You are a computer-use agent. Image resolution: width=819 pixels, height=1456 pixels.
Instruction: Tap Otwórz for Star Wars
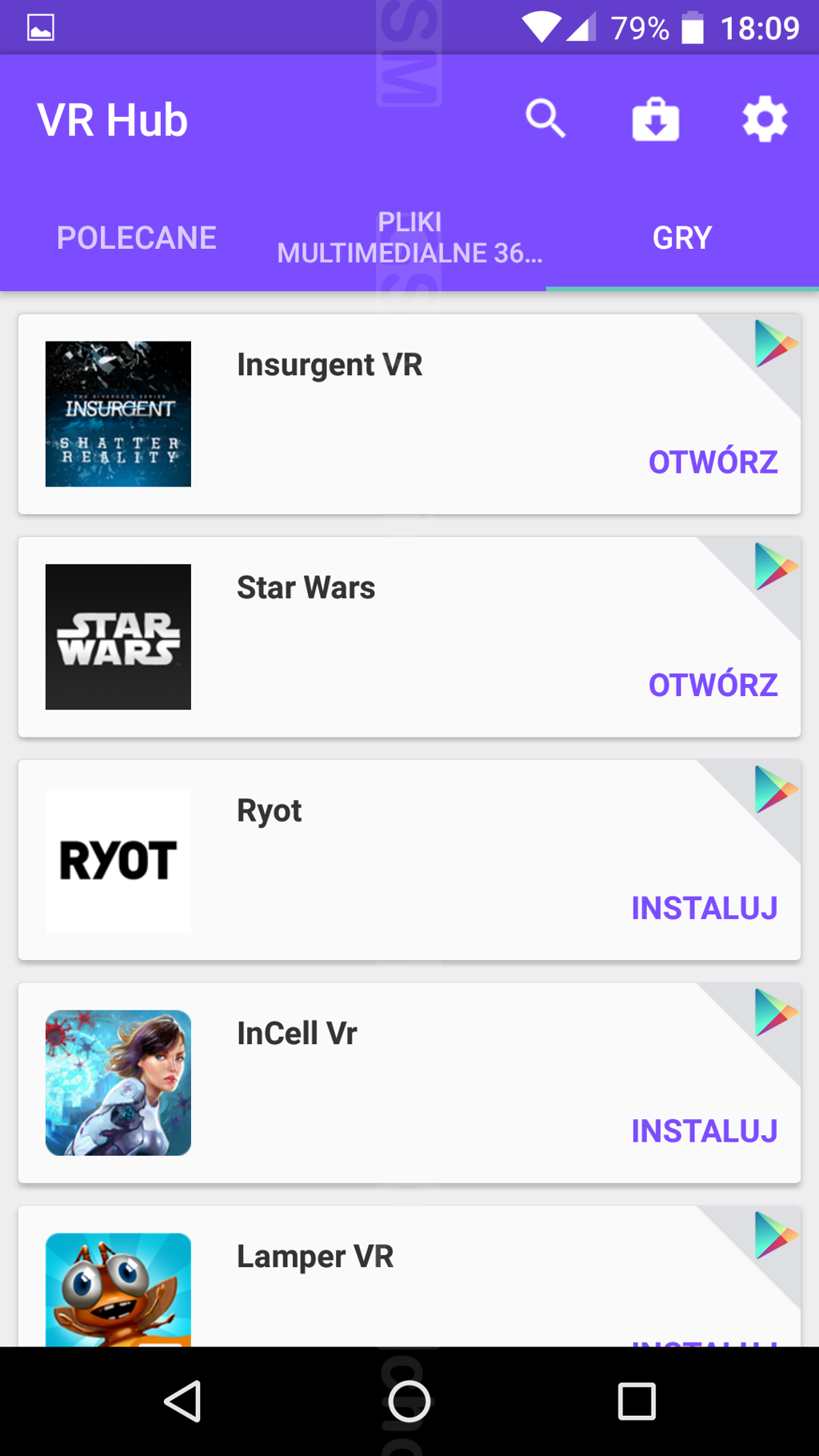click(713, 686)
